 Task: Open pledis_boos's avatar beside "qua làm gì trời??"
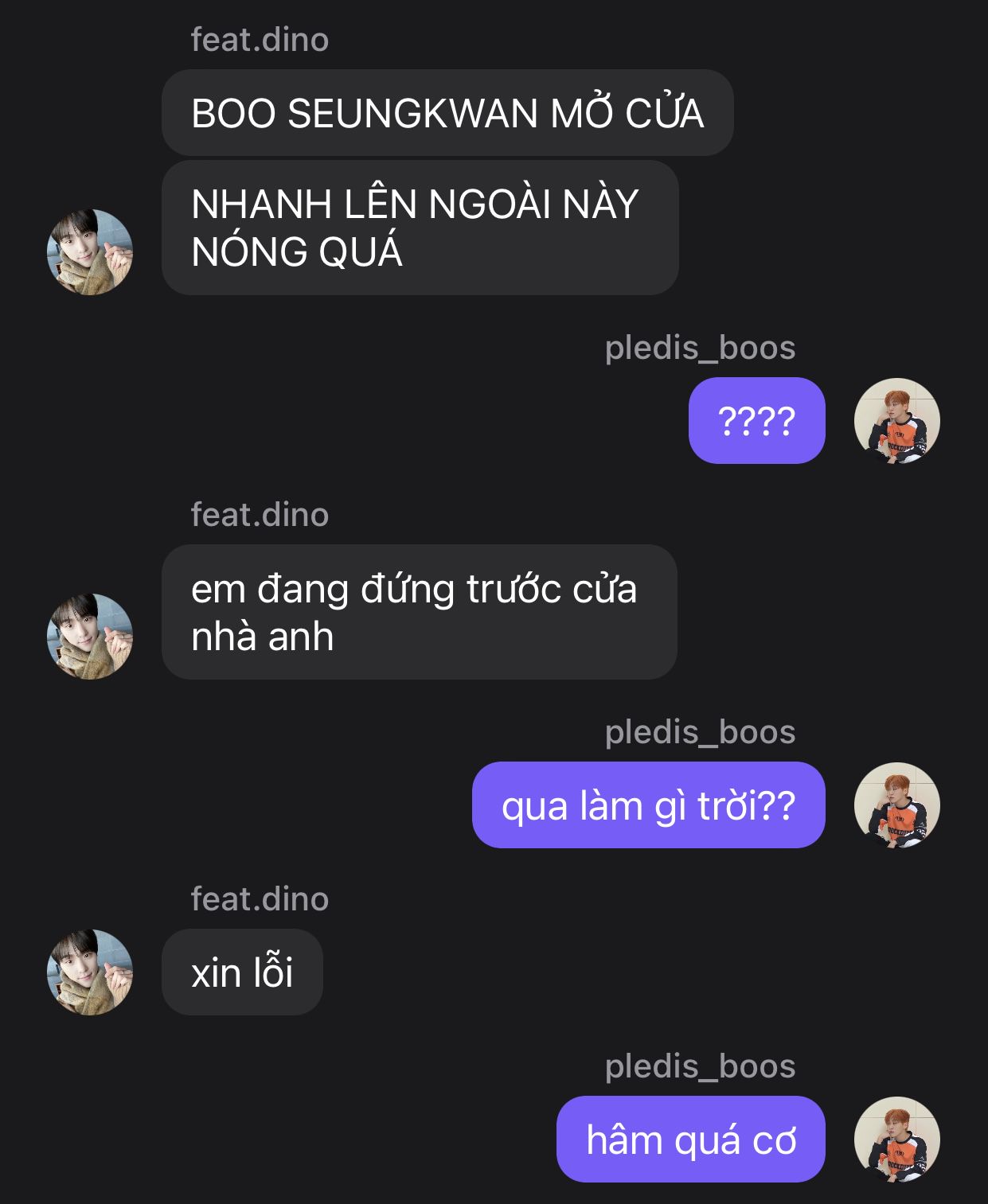coord(896,805)
